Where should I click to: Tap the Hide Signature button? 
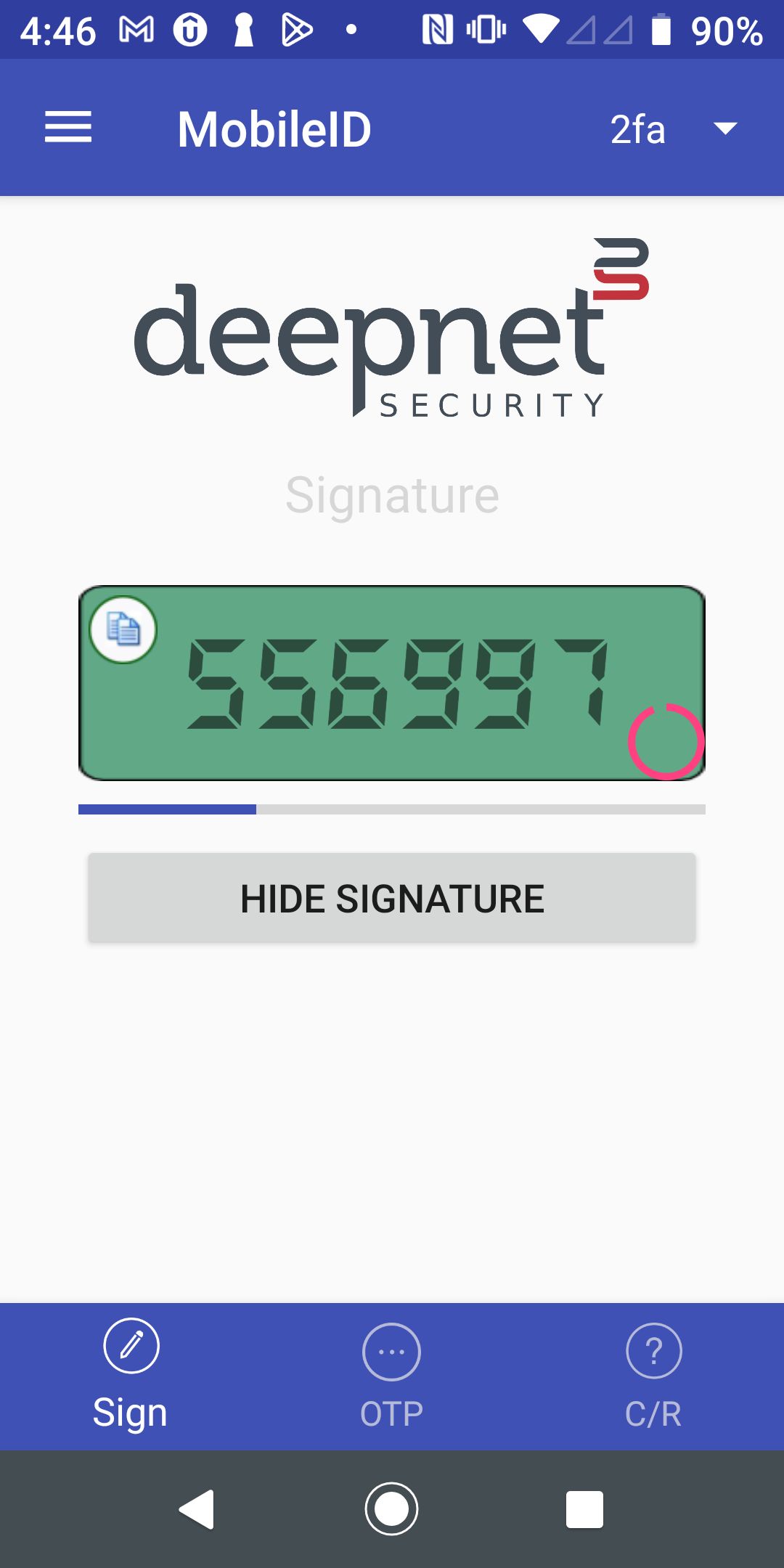point(392,898)
